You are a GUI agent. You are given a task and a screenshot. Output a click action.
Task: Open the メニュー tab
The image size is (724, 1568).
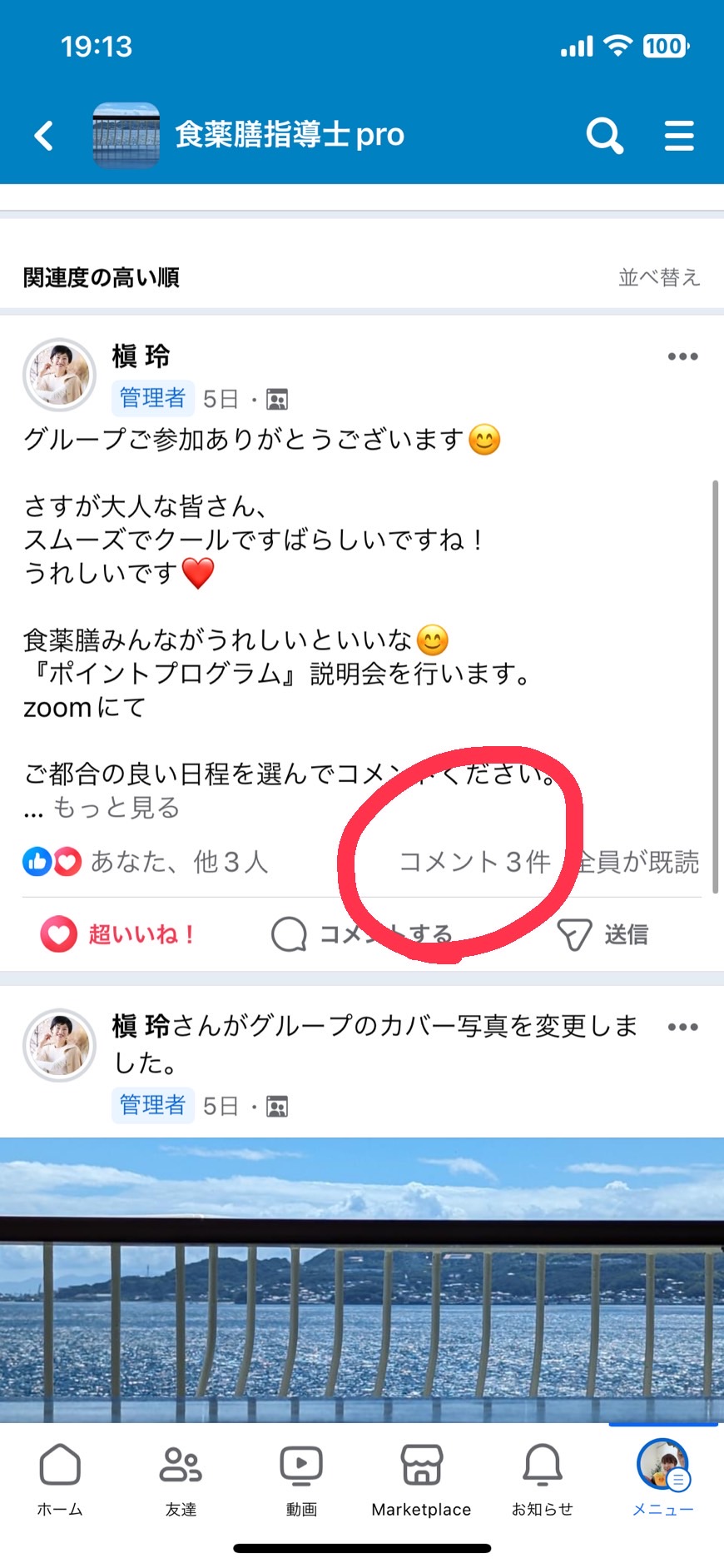pos(663,1478)
